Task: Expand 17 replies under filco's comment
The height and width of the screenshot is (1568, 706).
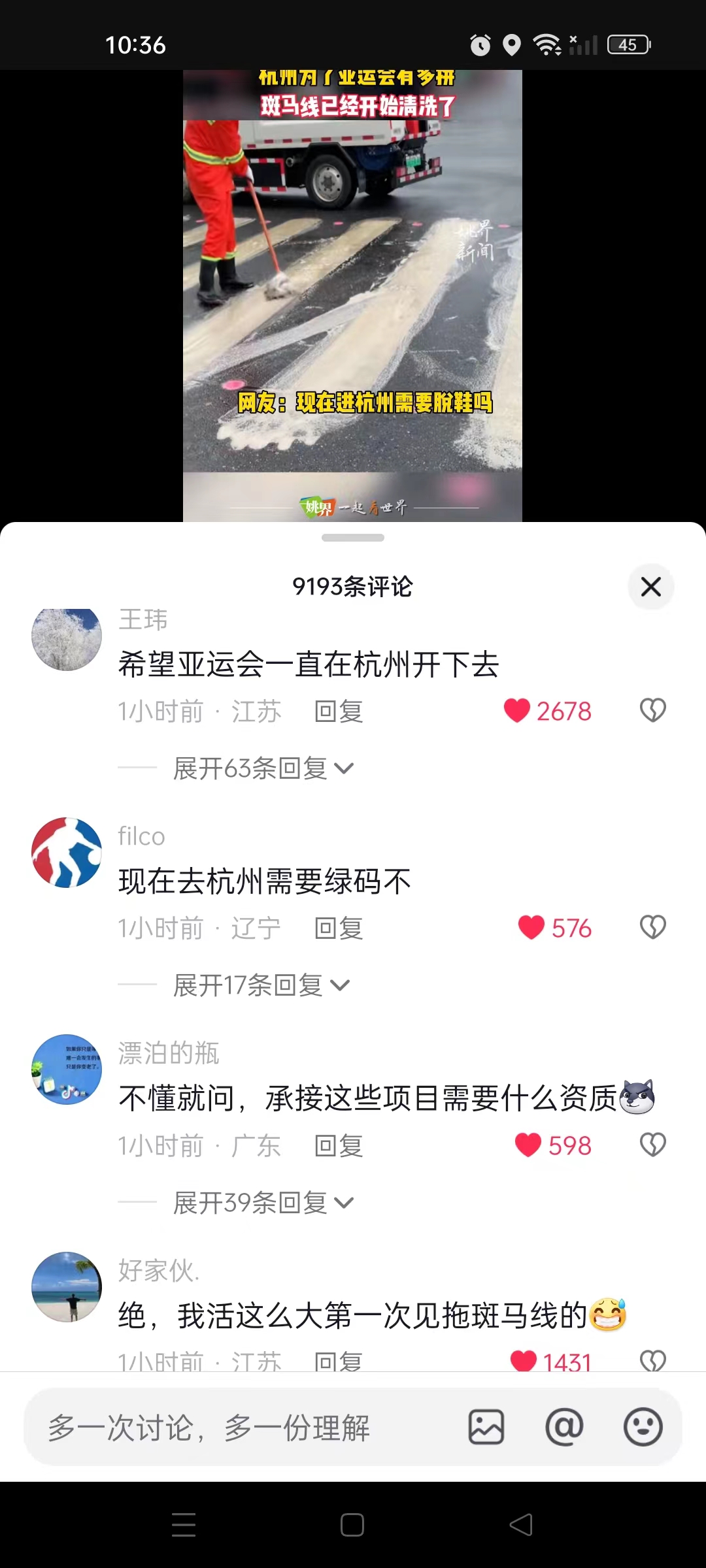Action: pos(261,985)
